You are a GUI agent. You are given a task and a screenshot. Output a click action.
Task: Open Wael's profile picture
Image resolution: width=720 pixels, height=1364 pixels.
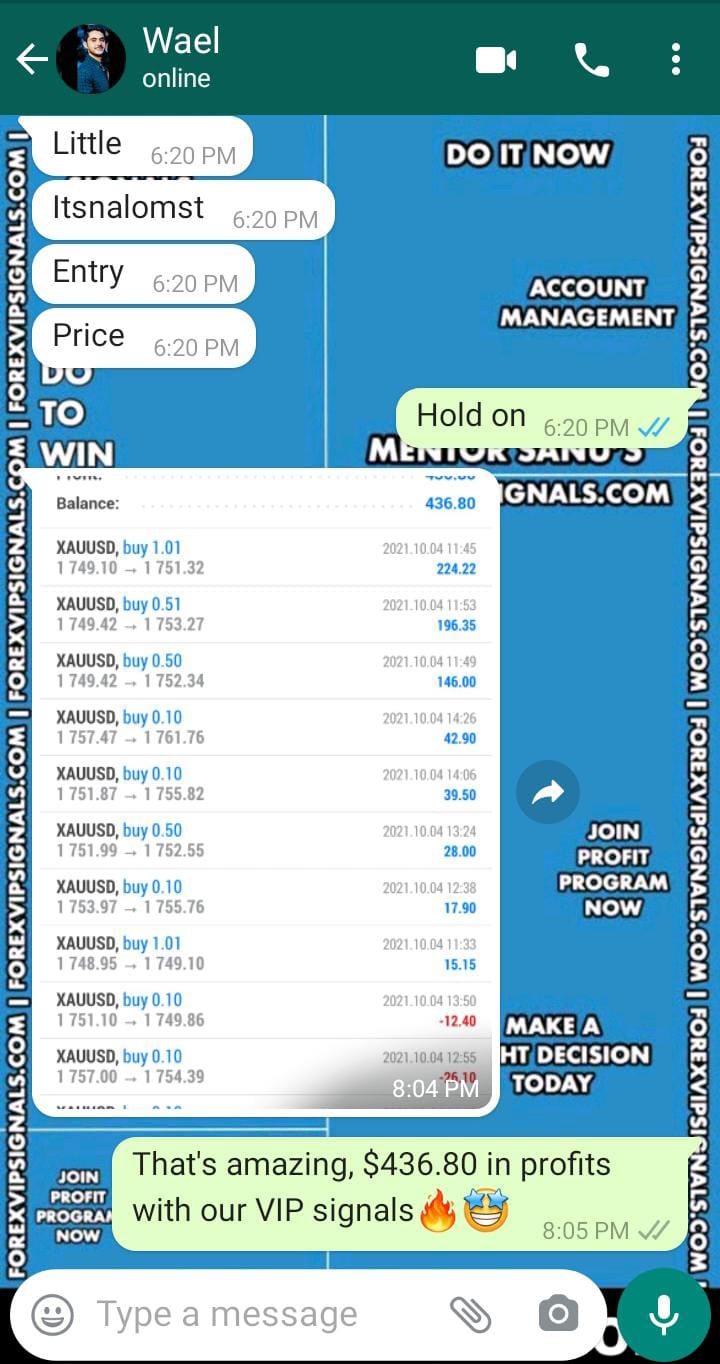click(x=91, y=60)
